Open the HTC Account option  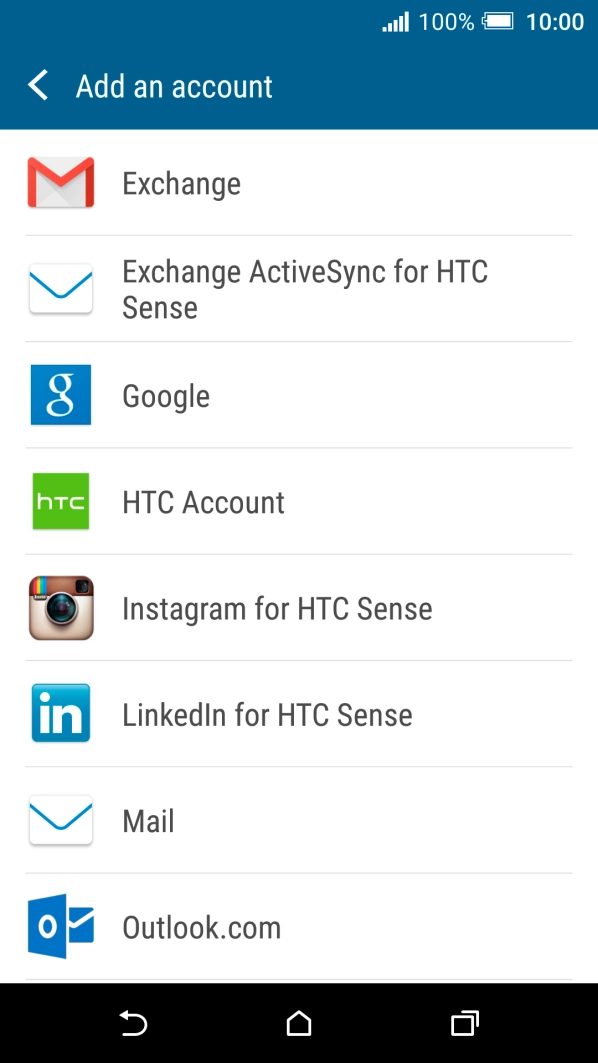(299, 501)
